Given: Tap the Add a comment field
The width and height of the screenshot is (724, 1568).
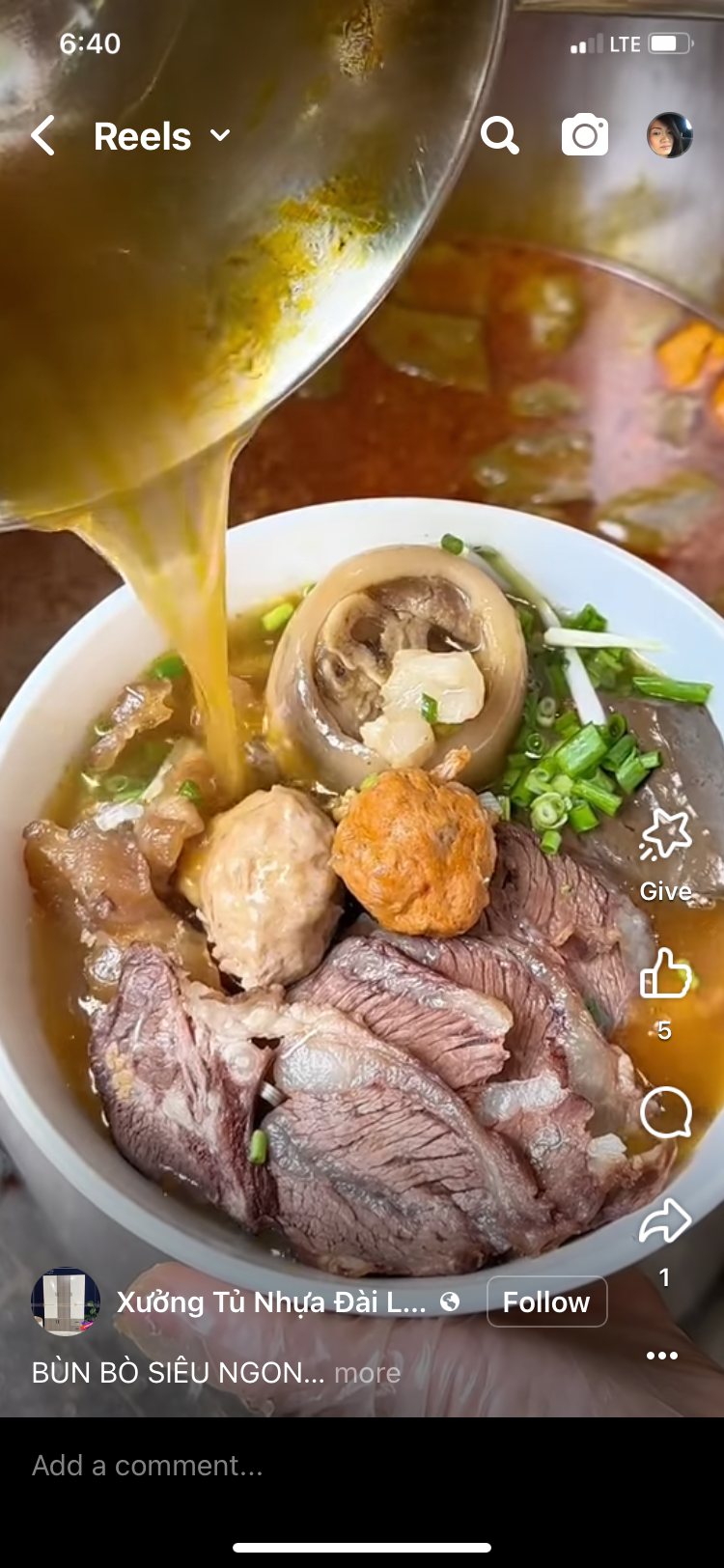Looking at the screenshot, I should pyautogui.click(x=362, y=1465).
